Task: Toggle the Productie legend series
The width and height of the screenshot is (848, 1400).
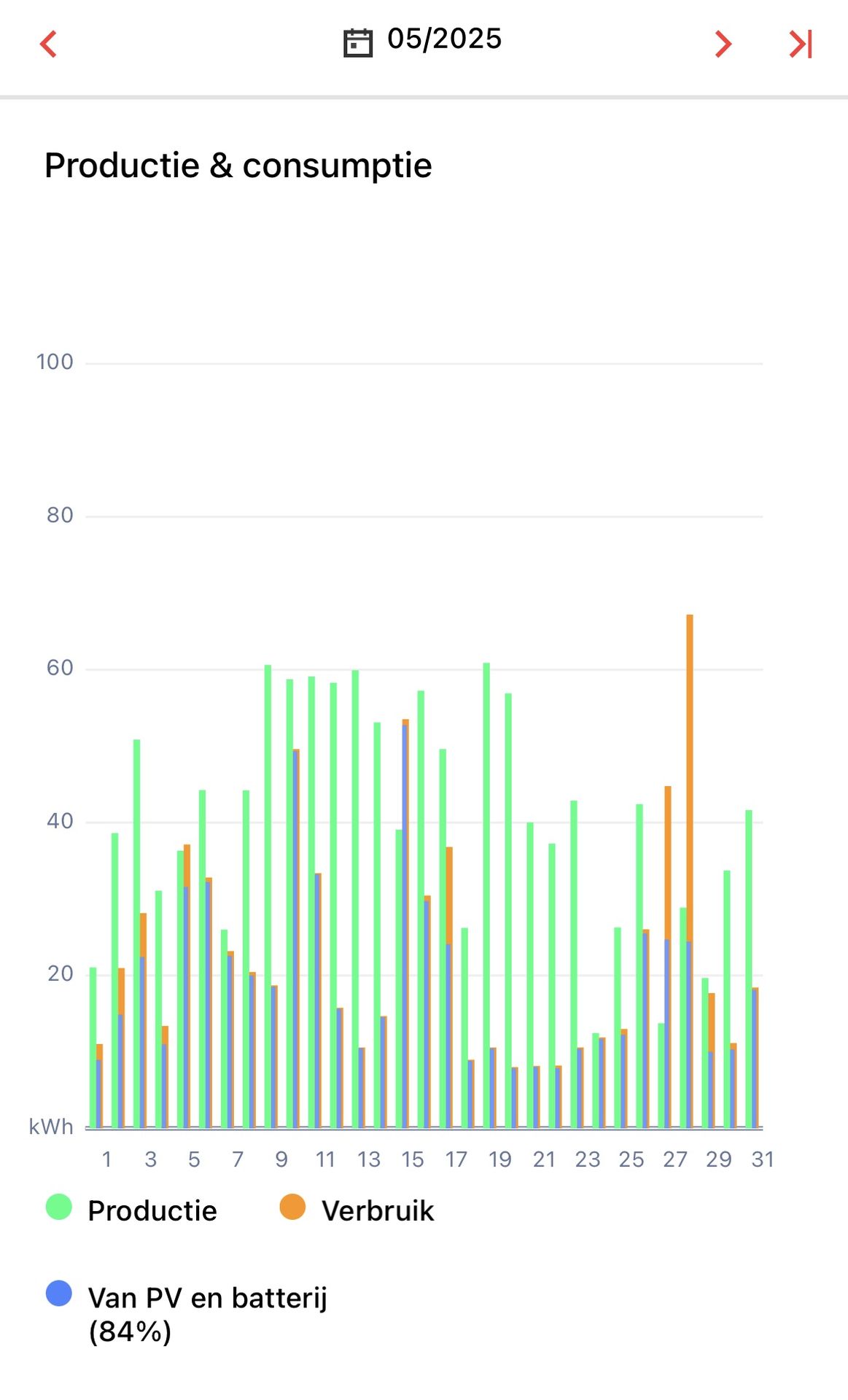Action: [131, 1210]
